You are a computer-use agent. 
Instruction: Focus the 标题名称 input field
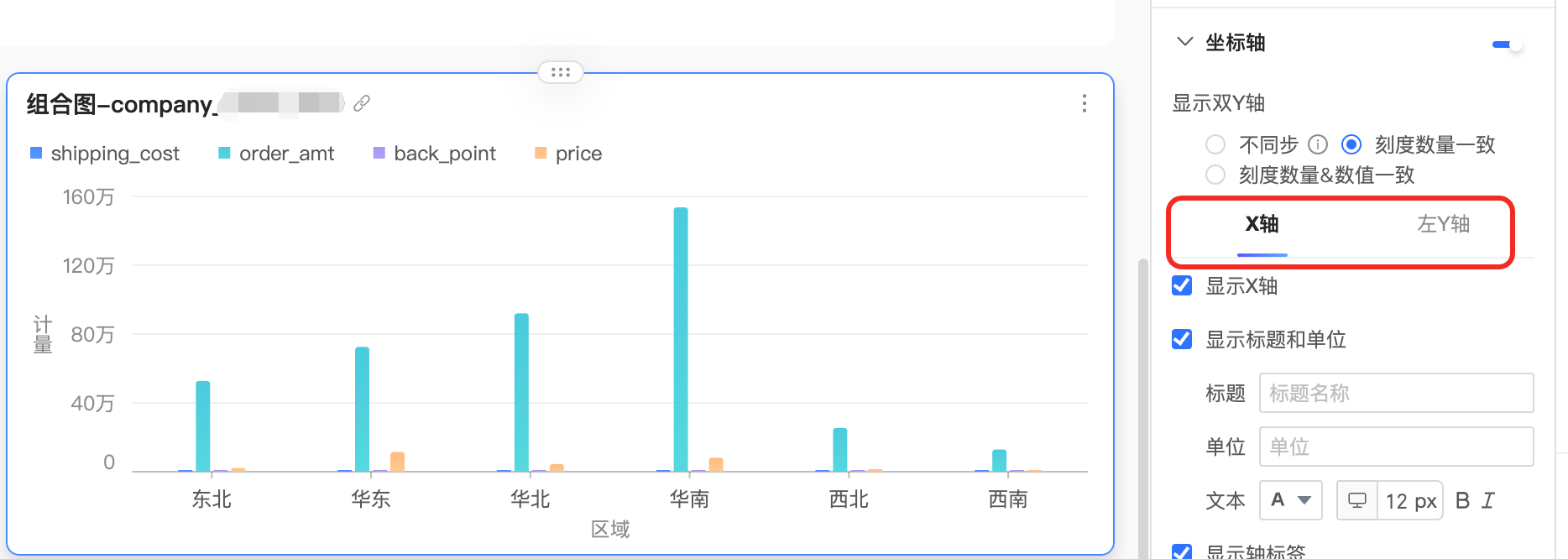point(1395,393)
